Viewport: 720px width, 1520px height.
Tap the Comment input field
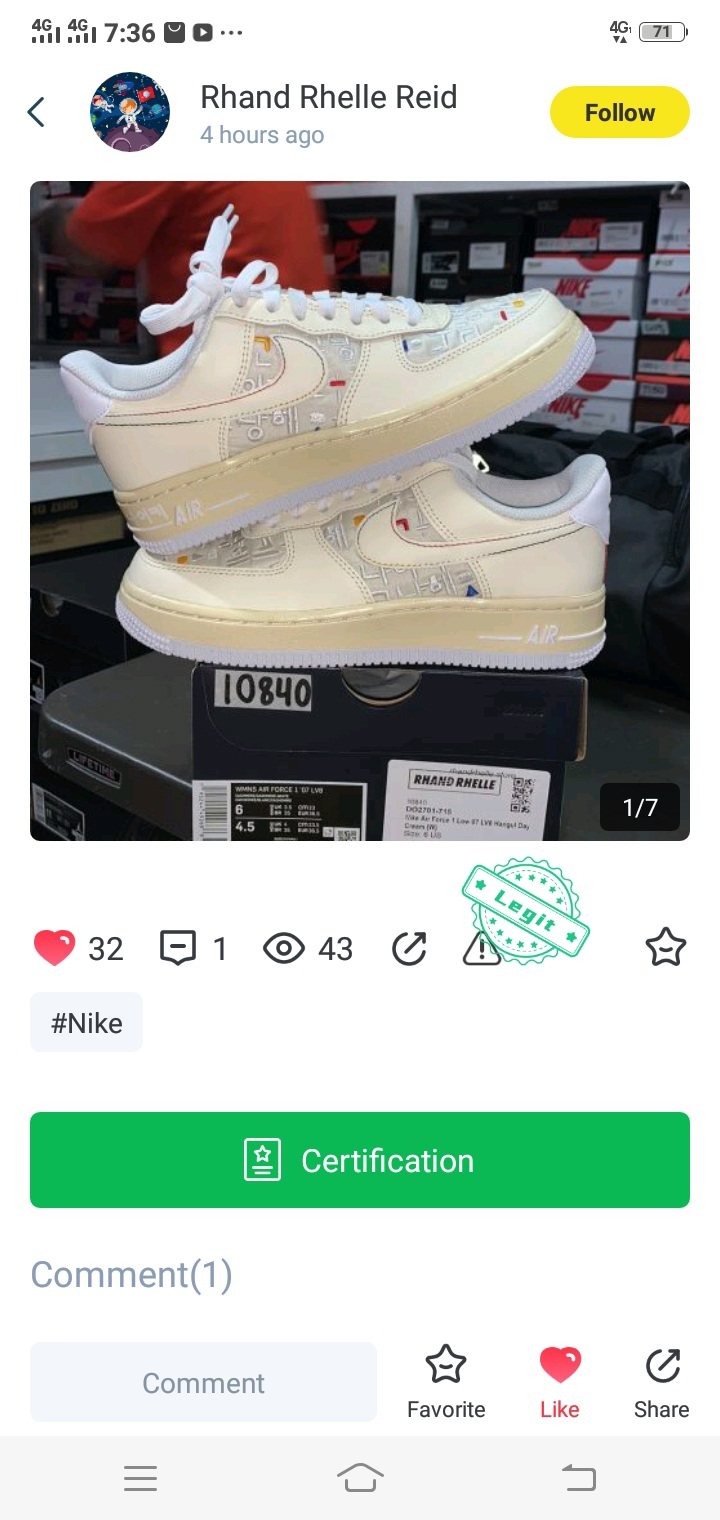[x=203, y=1382]
